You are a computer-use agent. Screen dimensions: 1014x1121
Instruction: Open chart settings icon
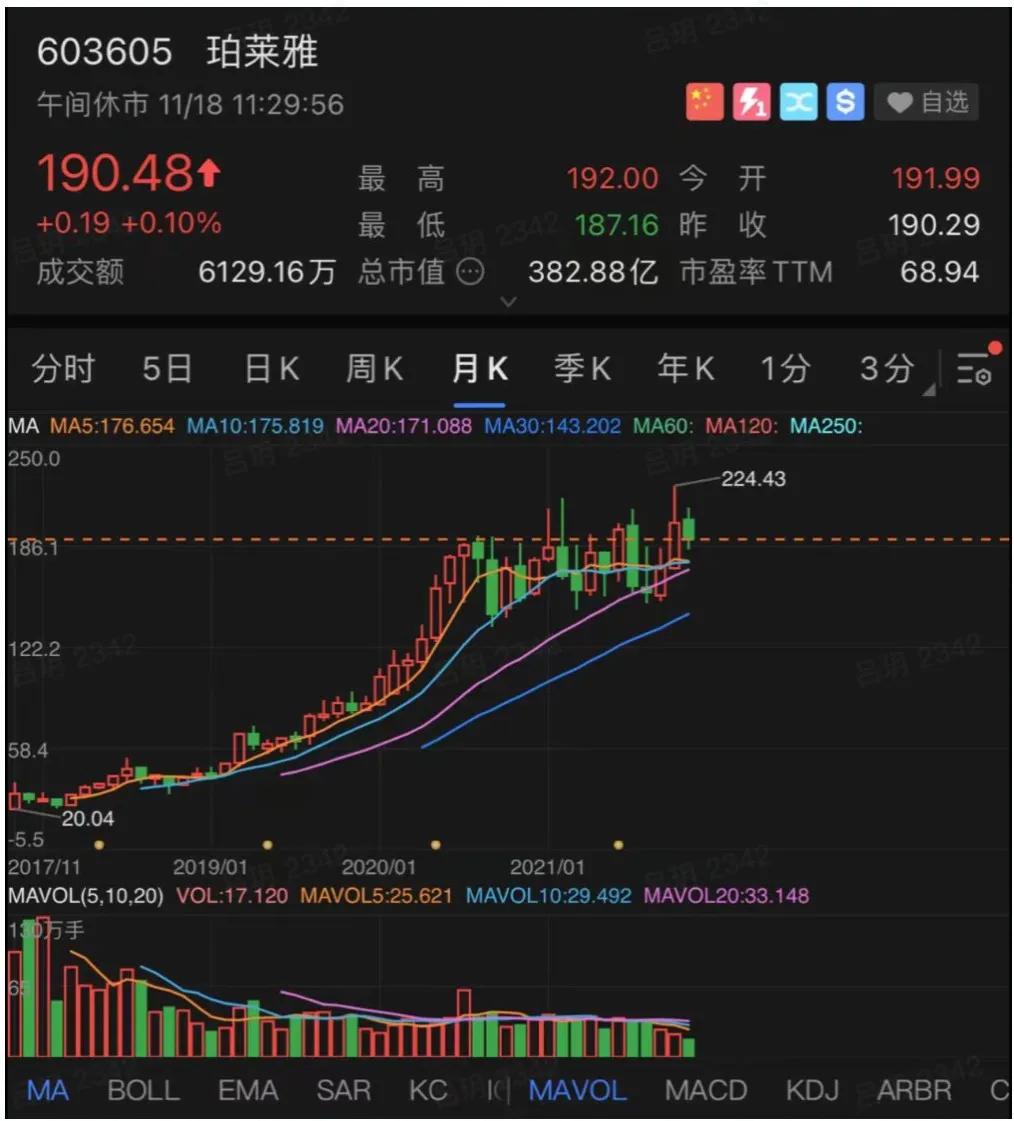[974, 369]
